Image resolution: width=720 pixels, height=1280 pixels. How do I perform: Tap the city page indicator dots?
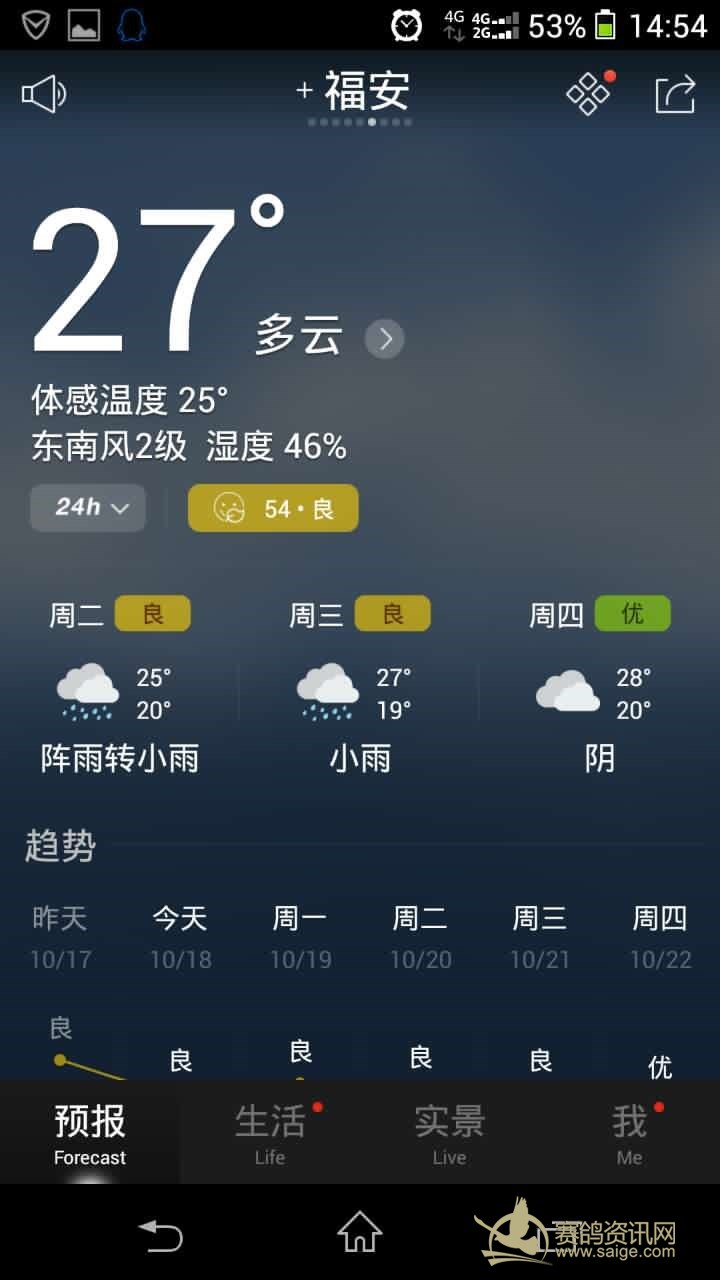[x=360, y=122]
